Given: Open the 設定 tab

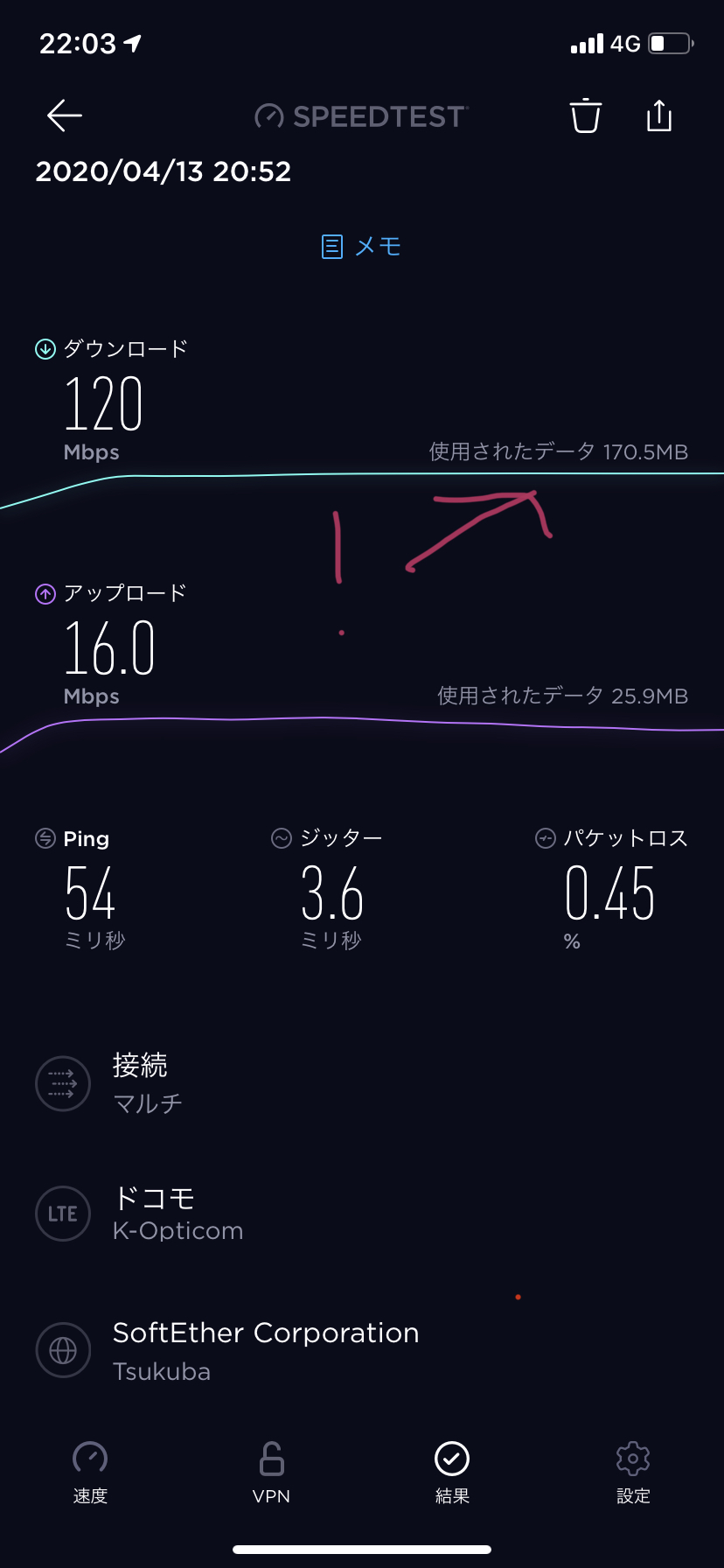Looking at the screenshot, I should point(633,1472).
